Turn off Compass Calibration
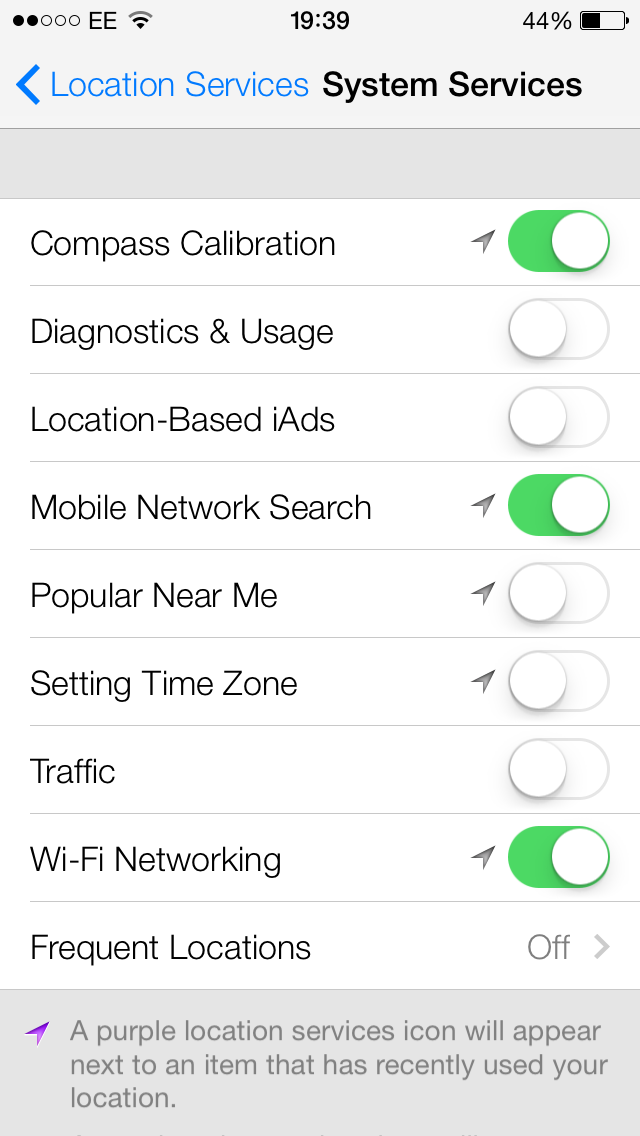This screenshot has height=1136, width=640. tap(559, 241)
